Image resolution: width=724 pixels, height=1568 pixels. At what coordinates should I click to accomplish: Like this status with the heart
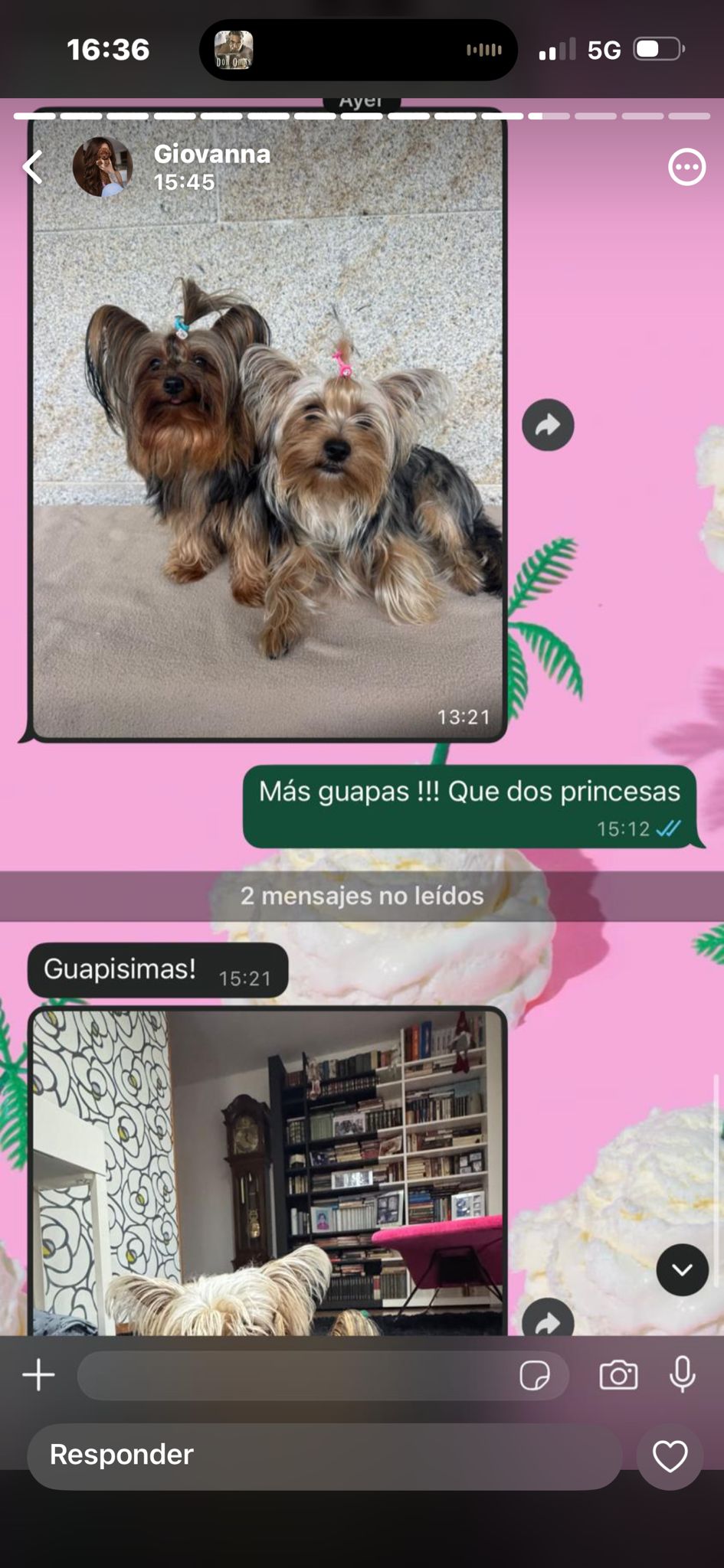click(670, 1455)
